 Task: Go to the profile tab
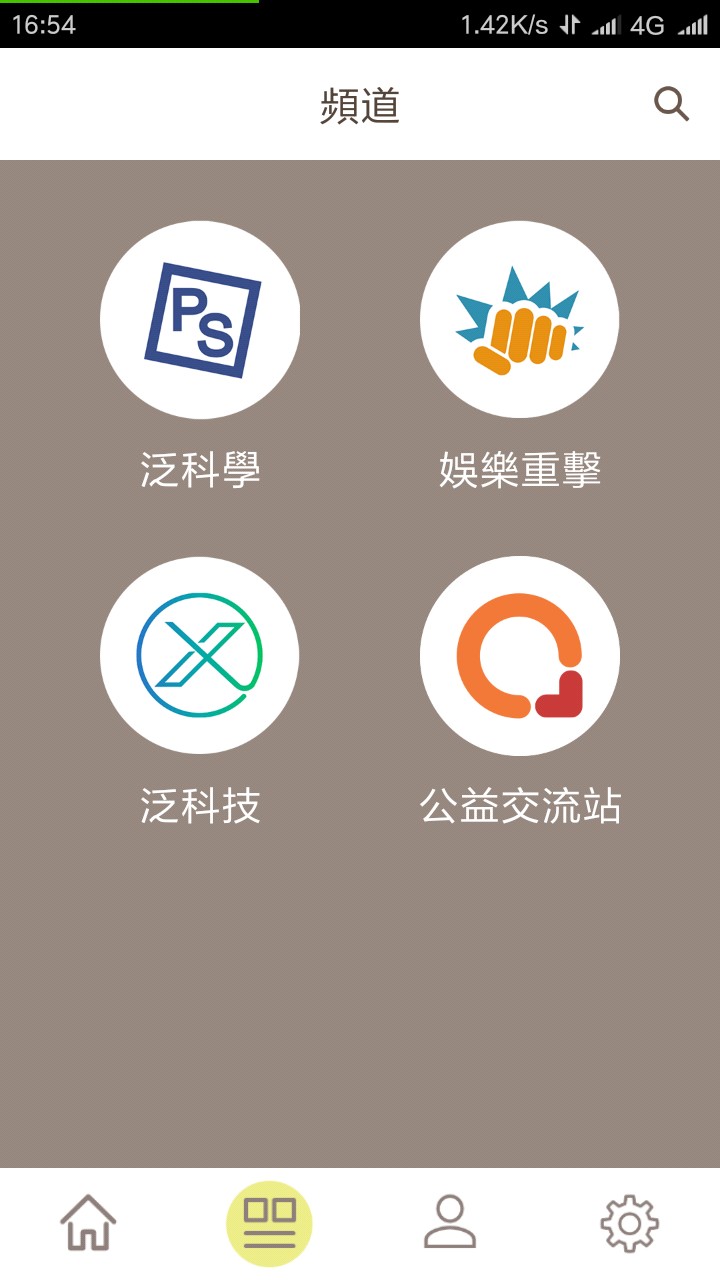click(x=450, y=1222)
